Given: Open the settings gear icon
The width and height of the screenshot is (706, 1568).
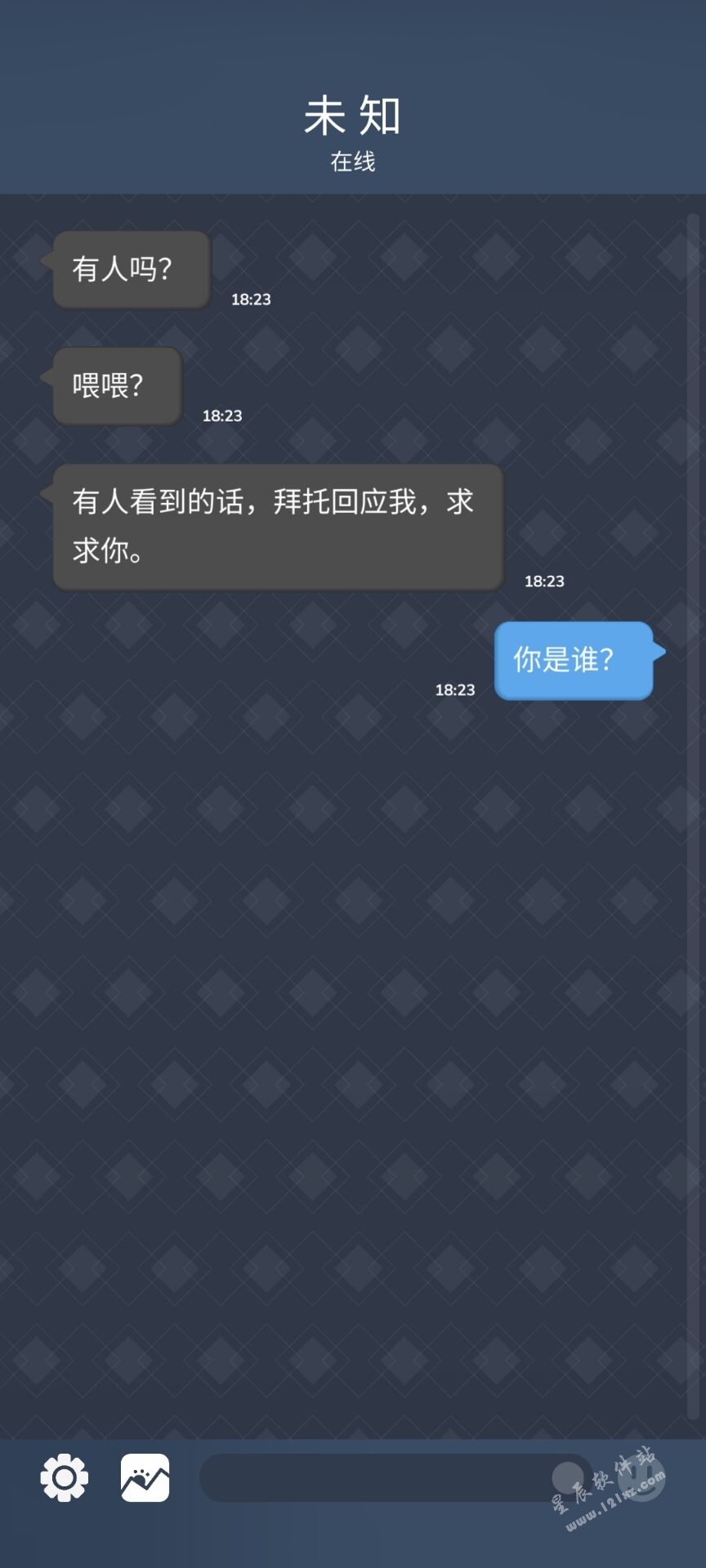Looking at the screenshot, I should point(65,1477).
